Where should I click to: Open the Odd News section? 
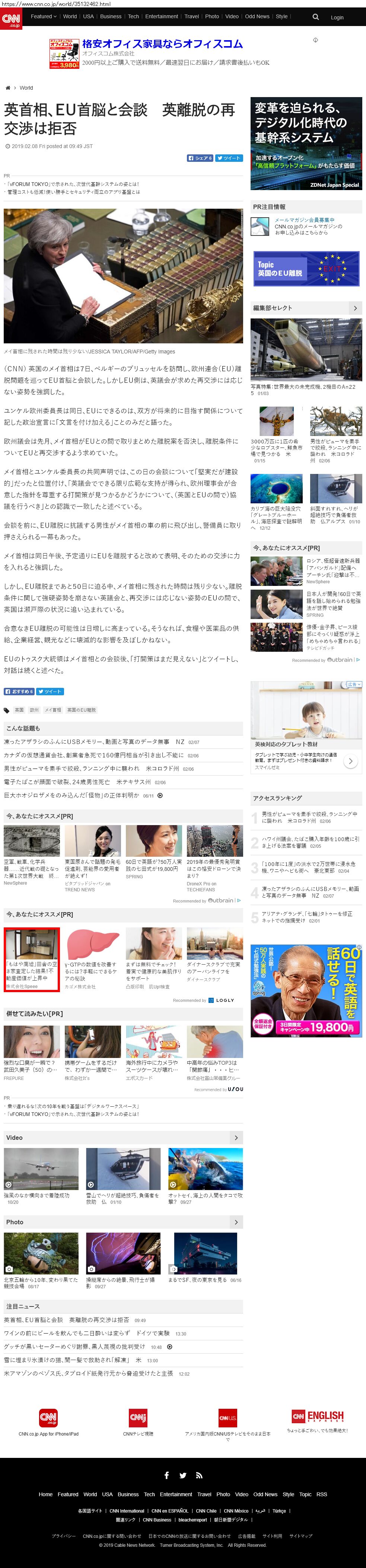click(257, 16)
